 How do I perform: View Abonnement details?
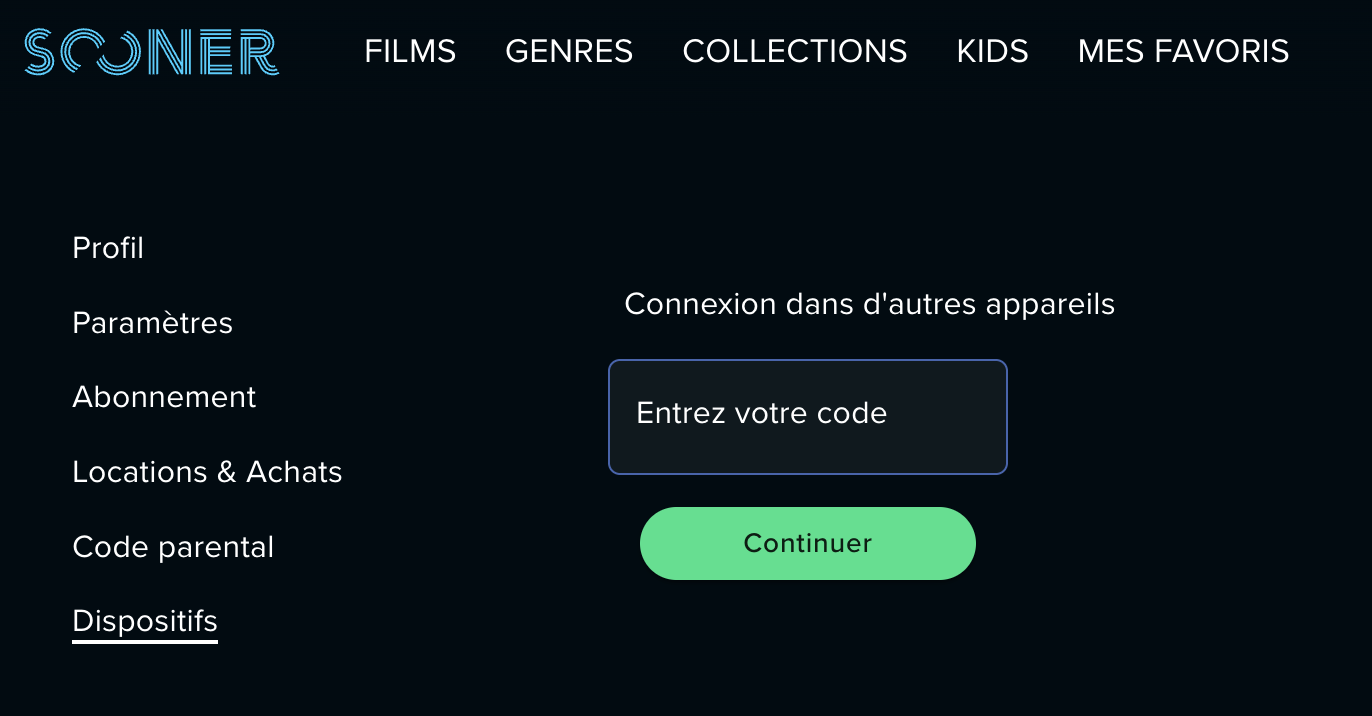164,397
